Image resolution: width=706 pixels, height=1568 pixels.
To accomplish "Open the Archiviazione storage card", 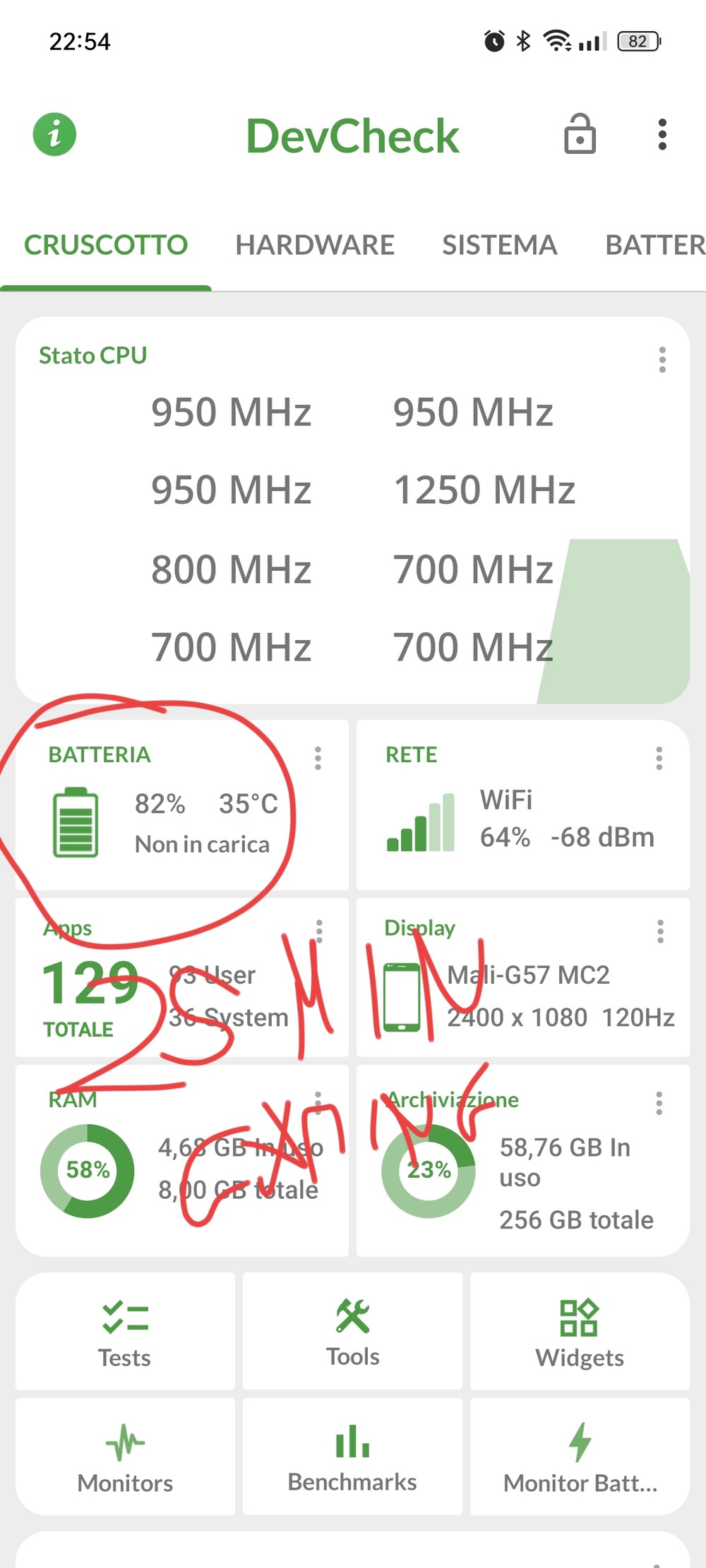I will [x=523, y=1161].
